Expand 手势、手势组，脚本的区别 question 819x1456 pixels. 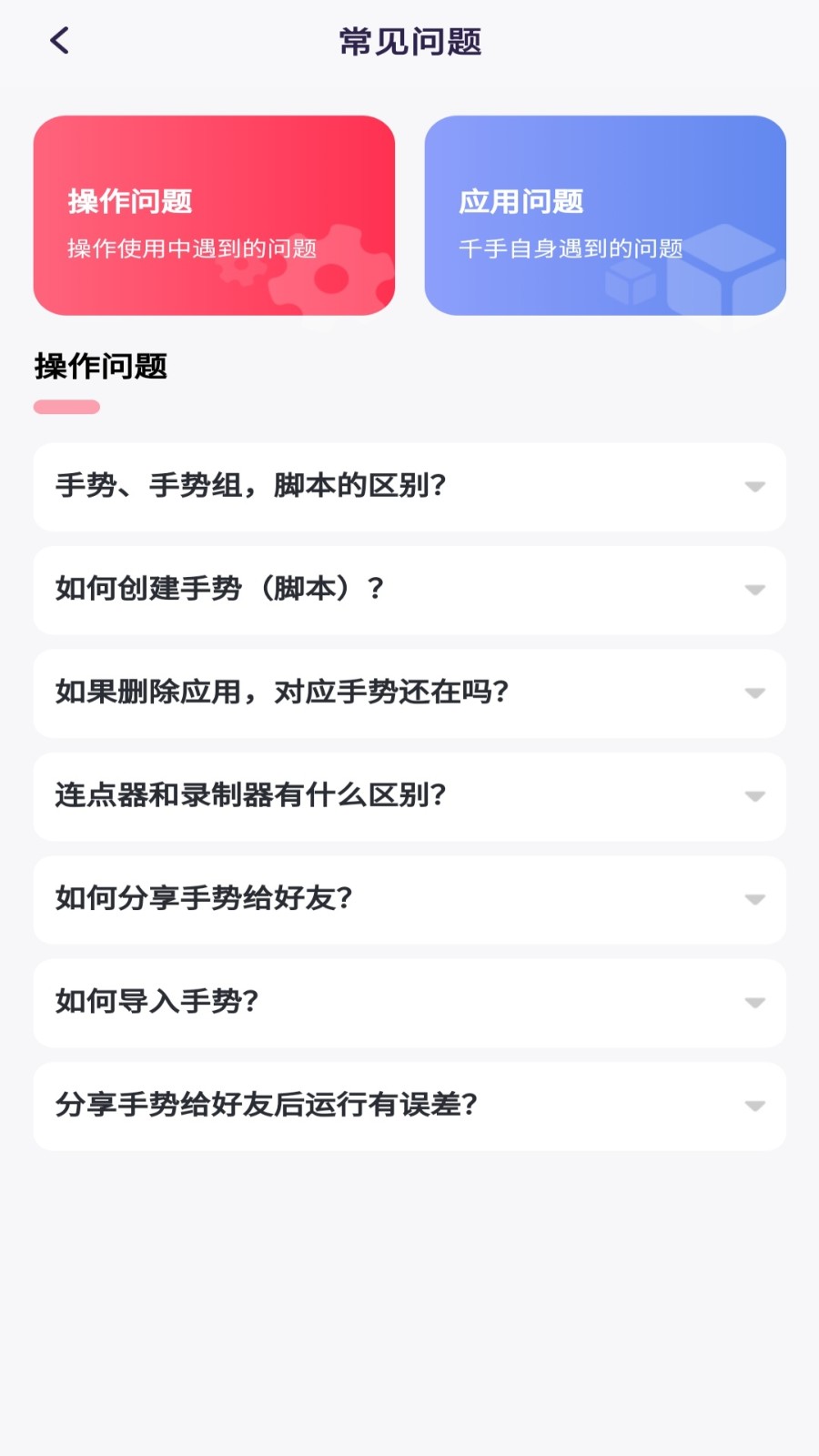pyautogui.click(x=409, y=487)
